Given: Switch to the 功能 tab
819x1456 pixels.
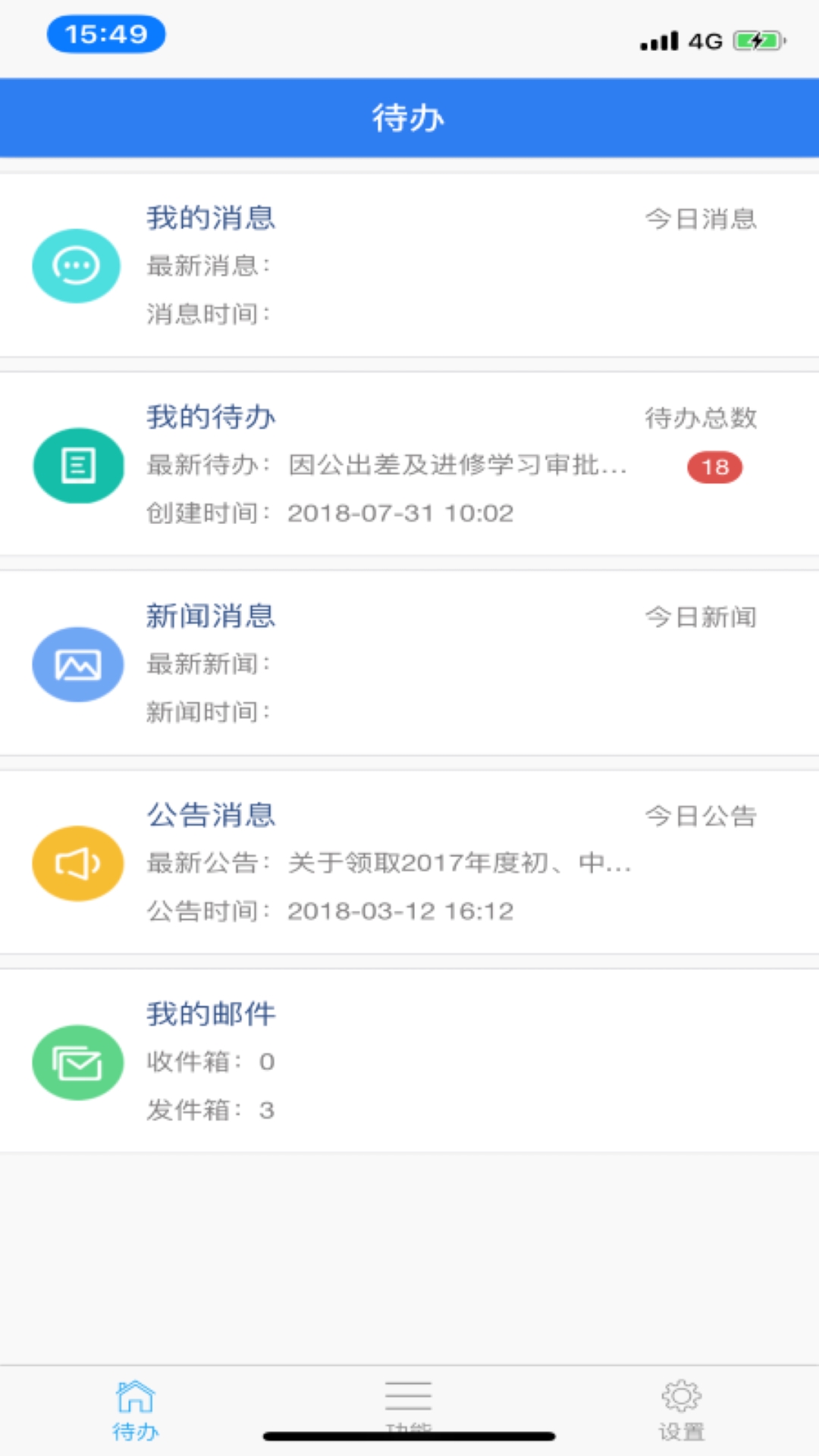Looking at the screenshot, I should tap(408, 1404).
